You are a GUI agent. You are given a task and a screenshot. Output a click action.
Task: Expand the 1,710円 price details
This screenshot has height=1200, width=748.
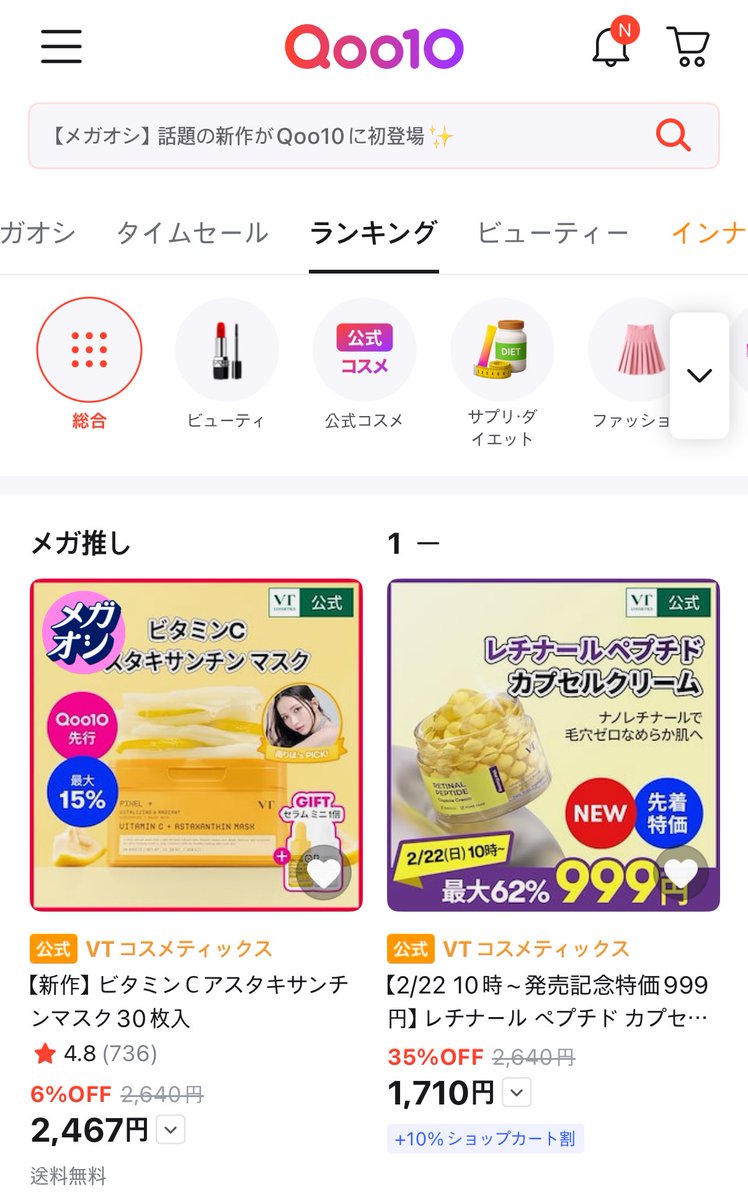pos(516,1091)
